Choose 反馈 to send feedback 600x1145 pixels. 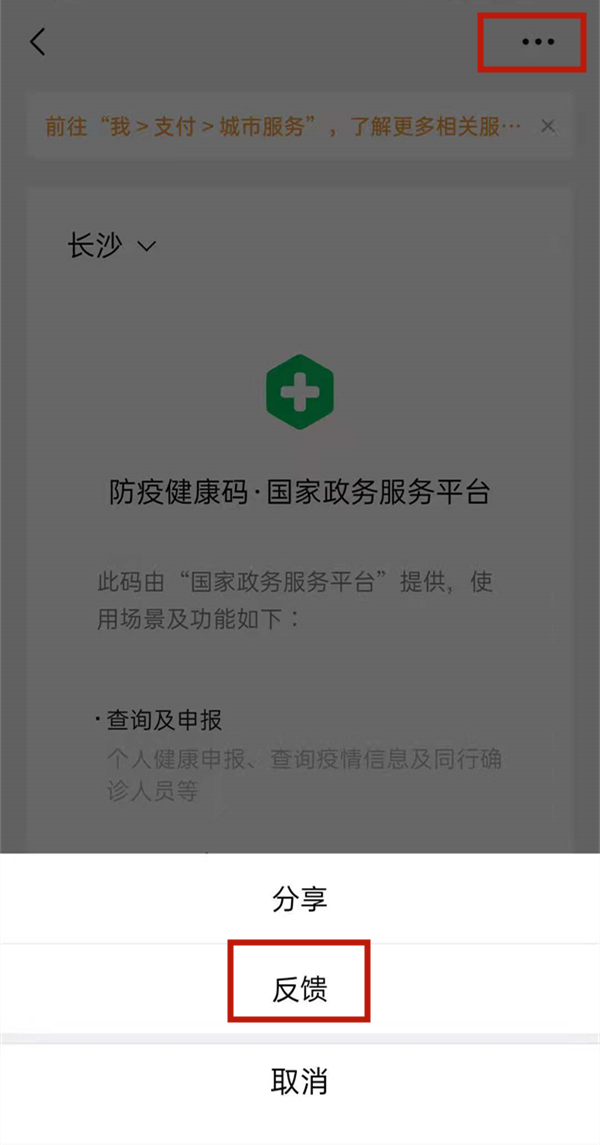coord(299,989)
